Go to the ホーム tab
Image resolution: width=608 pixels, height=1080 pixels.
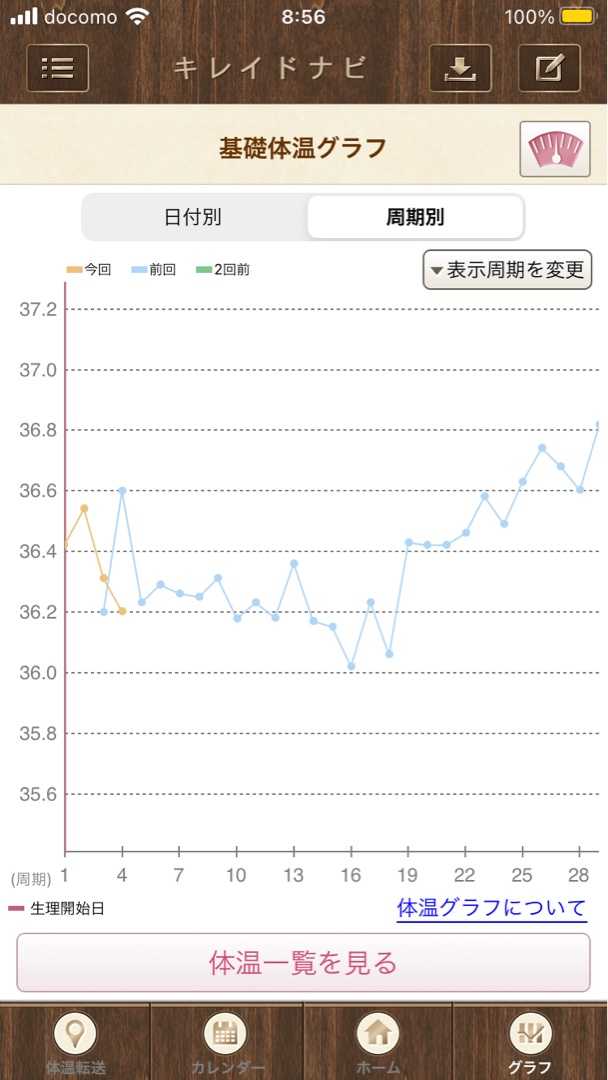[x=378, y=1042]
